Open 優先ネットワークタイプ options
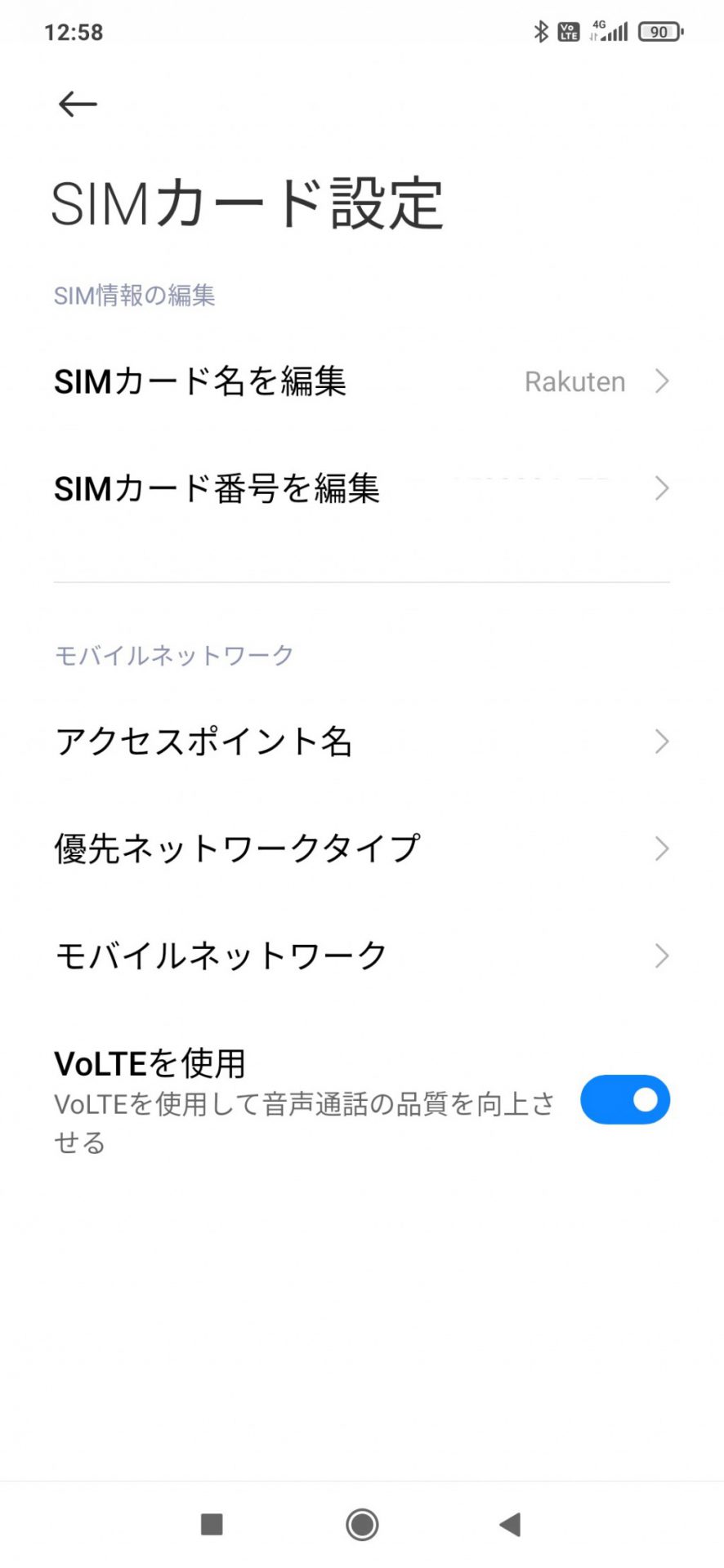Screen dimensions: 724x1568 [362, 849]
